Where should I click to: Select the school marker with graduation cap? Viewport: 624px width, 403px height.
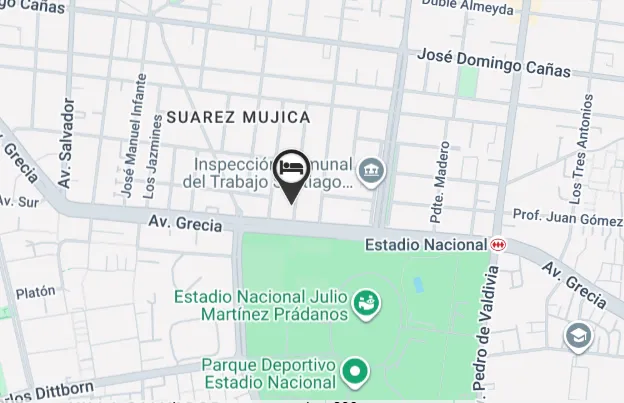pyautogui.click(x=577, y=336)
